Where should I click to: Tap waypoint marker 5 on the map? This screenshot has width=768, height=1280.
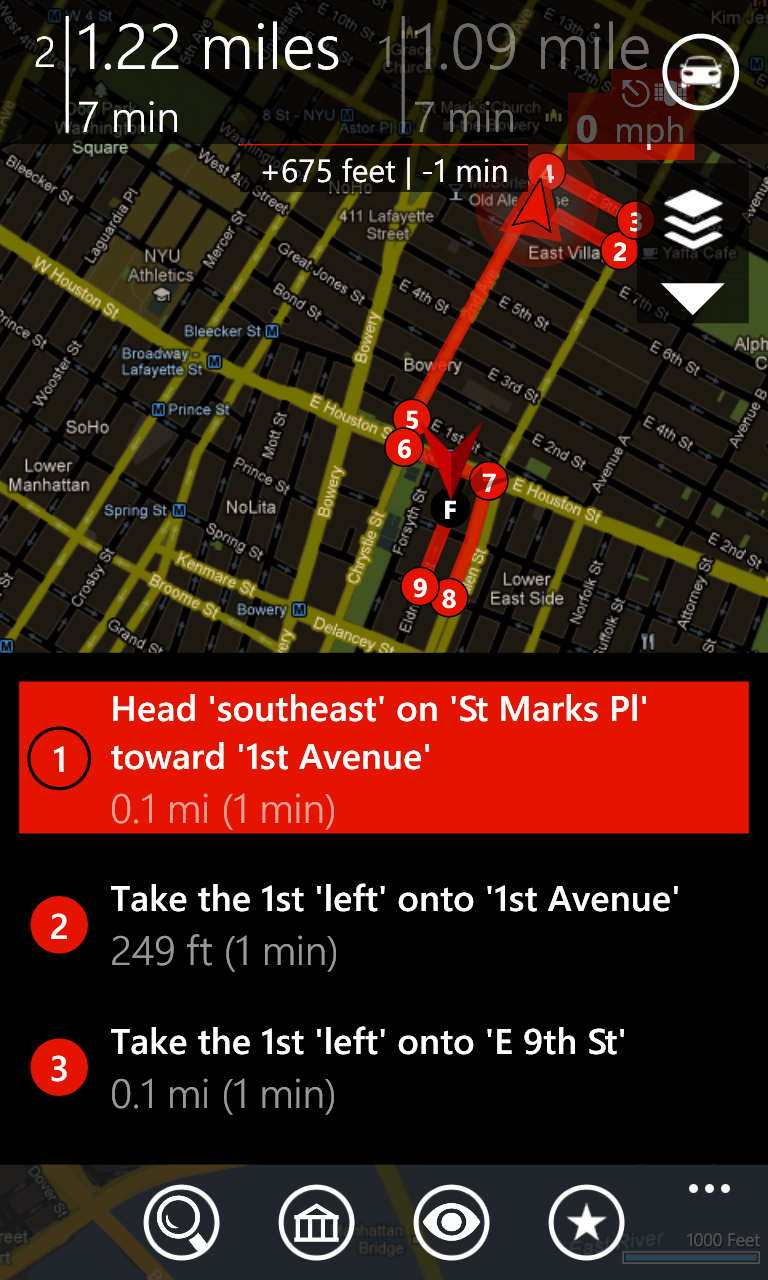click(x=412, y=418)
